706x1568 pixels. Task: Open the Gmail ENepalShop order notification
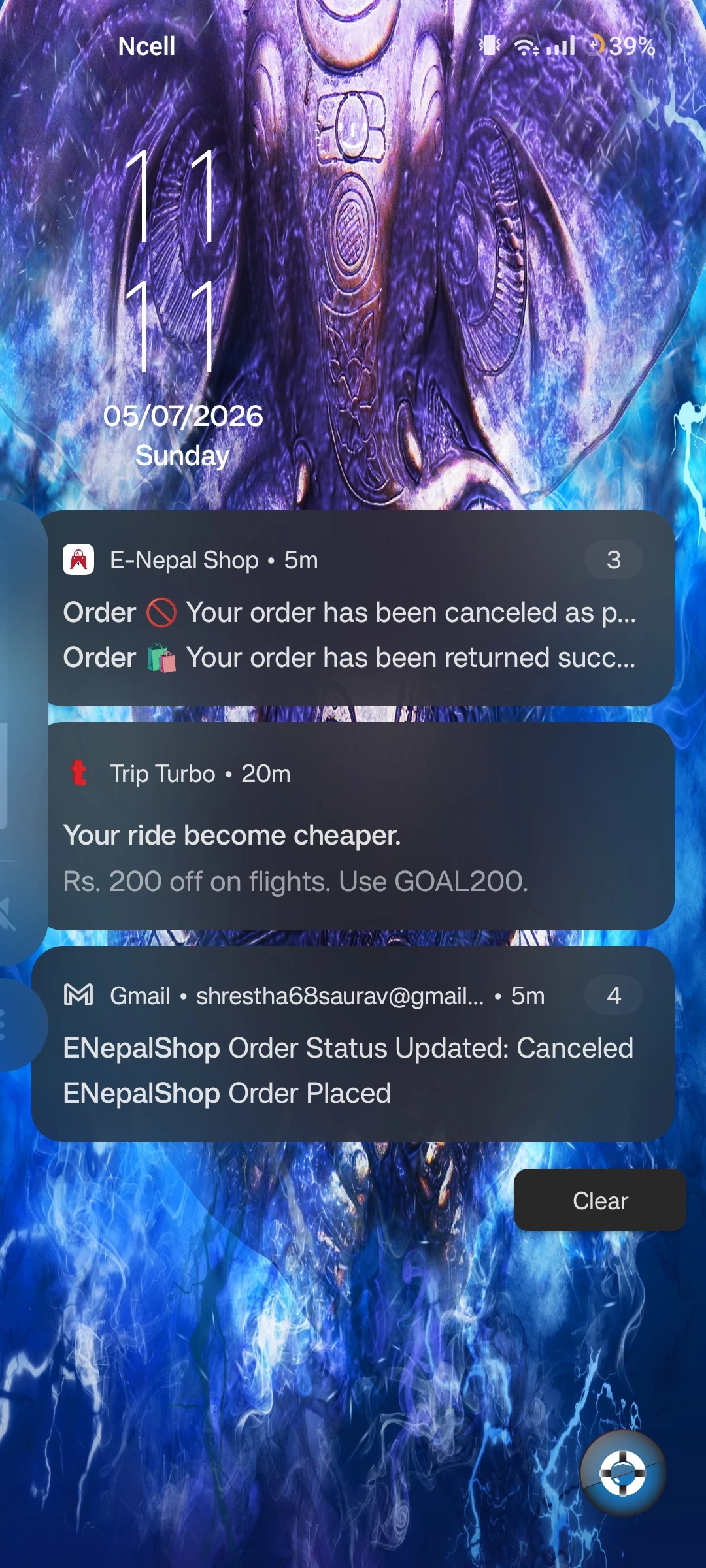353,1044
